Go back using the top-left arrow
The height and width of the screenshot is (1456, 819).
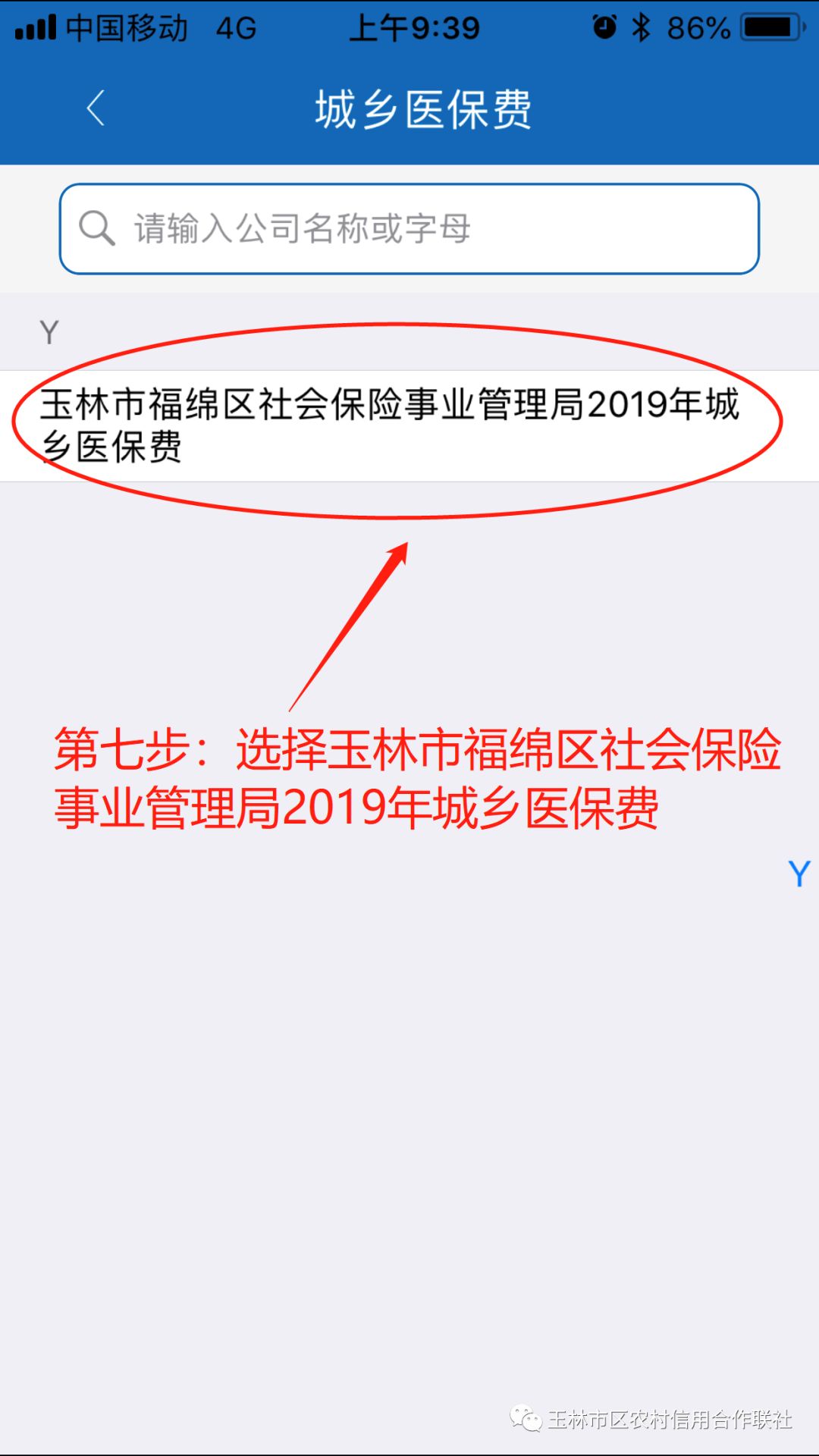(96, 108)
